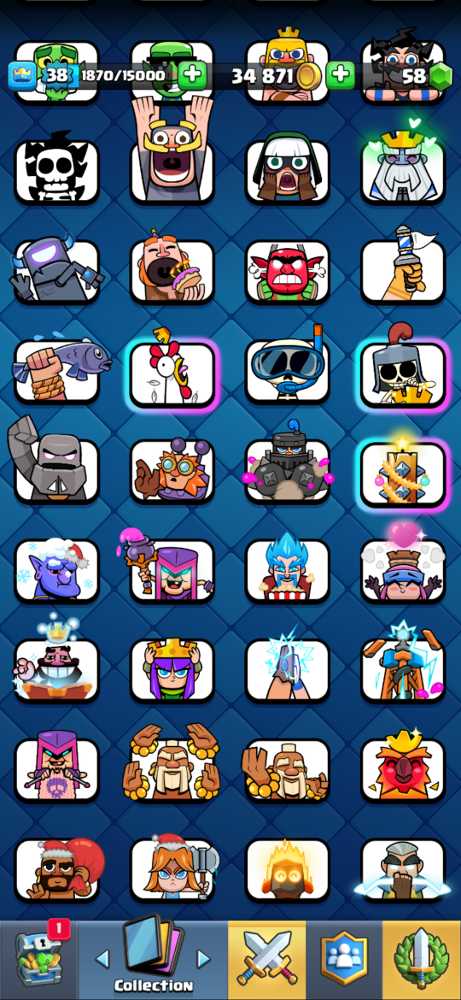Select the barber pole hand emote
The height and width of the screenshot is (1000, 461).
point(403,268)
